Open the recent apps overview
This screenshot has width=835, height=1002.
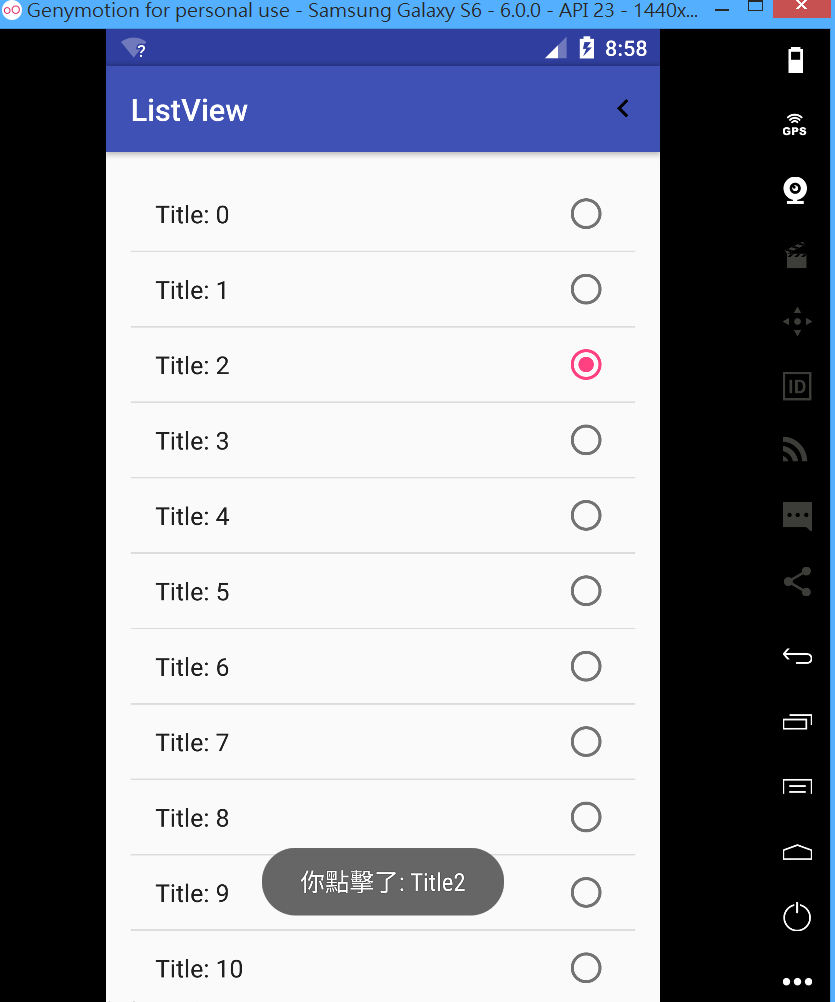click(x=795, y=722)
